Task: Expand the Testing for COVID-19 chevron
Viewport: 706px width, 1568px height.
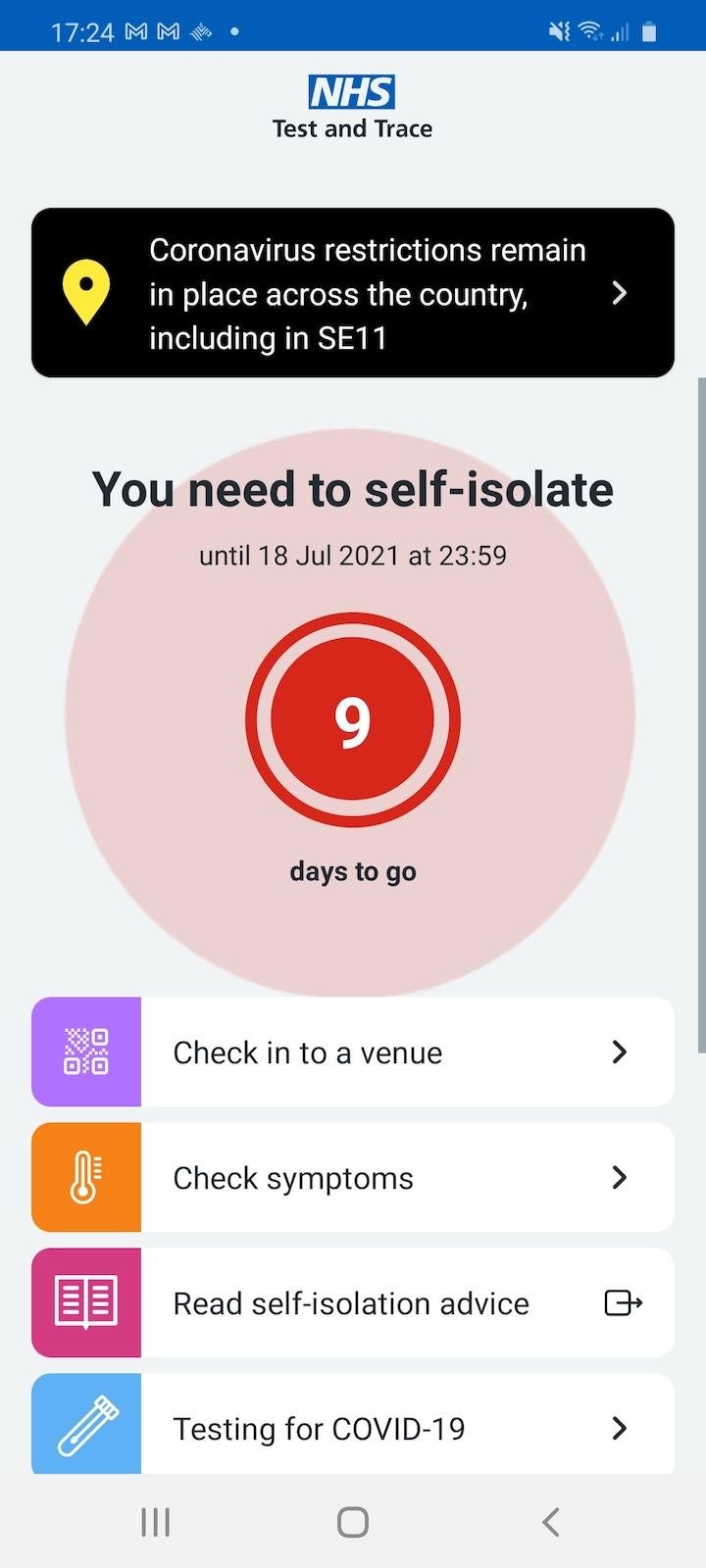Action: [x=620, y=1428]
